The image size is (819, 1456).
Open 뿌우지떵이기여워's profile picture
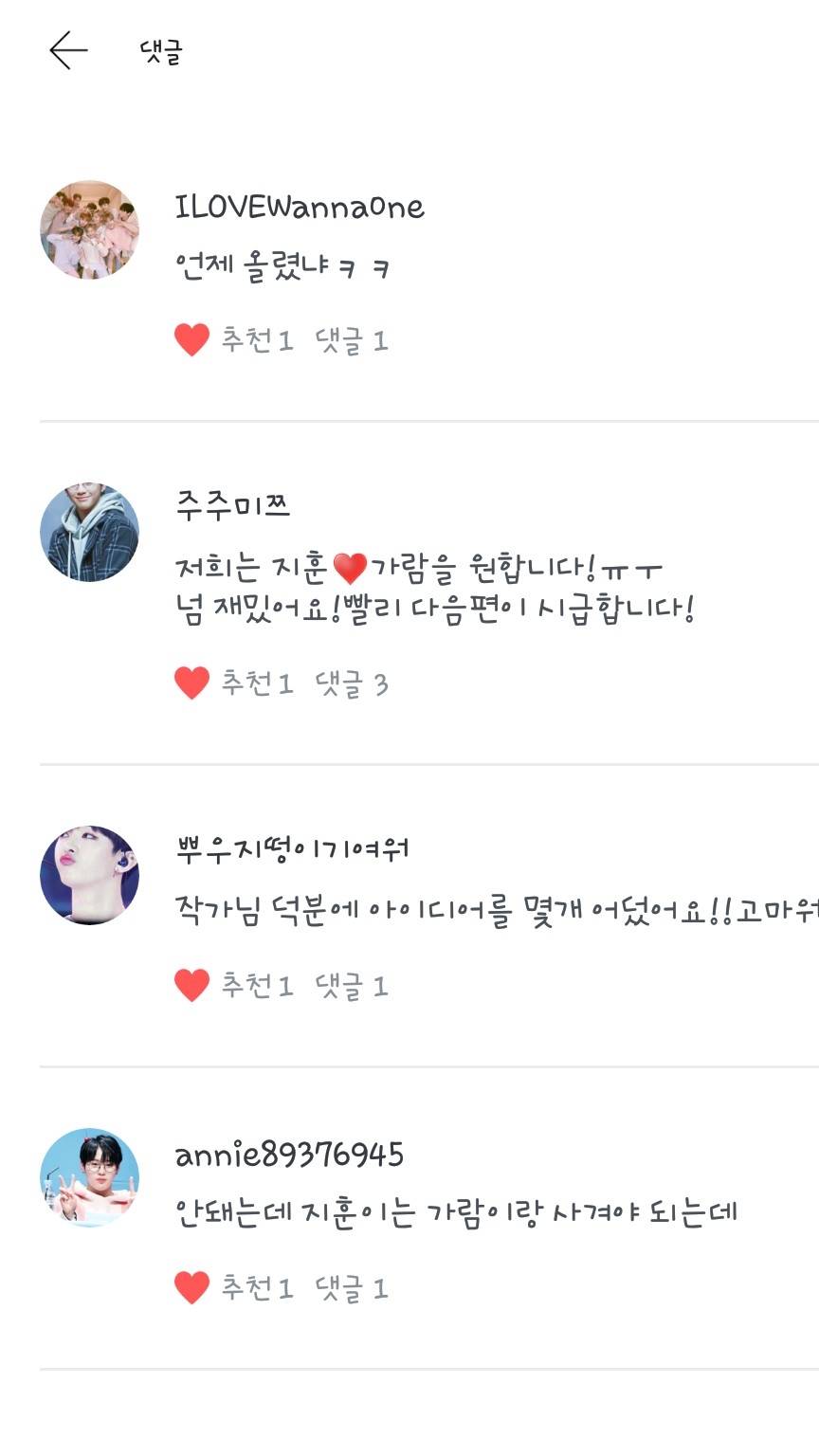pyautogui.click(x=89, y=875)
